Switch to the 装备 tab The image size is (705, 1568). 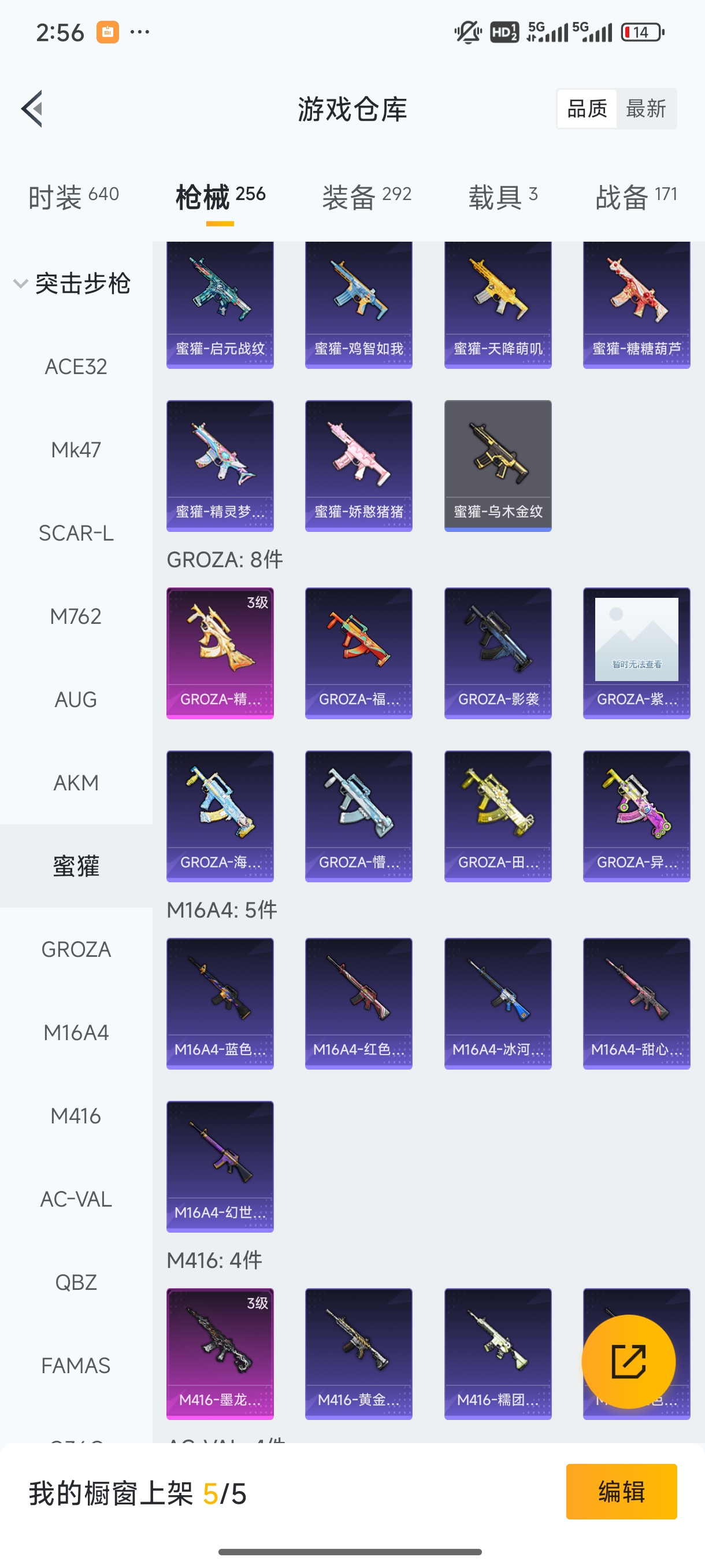pos(367,197)
